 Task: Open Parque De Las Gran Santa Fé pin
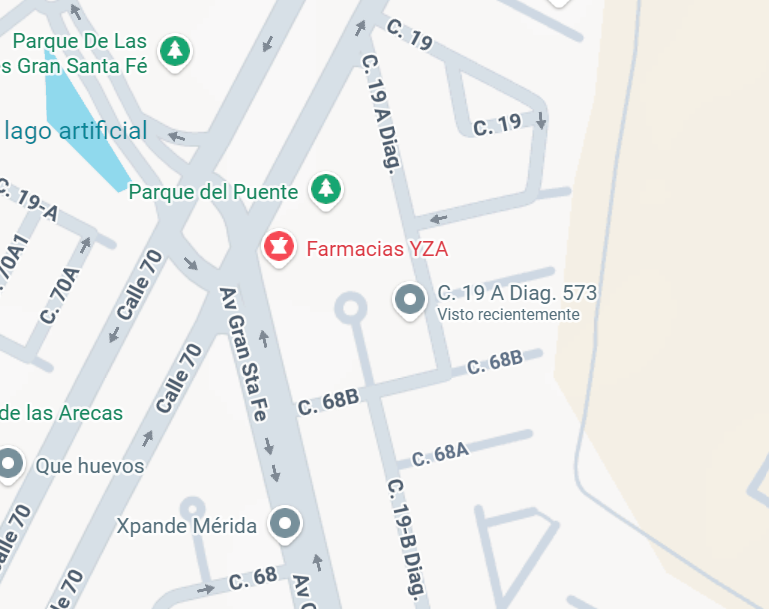pyautogui.click(x=175, y=53)
